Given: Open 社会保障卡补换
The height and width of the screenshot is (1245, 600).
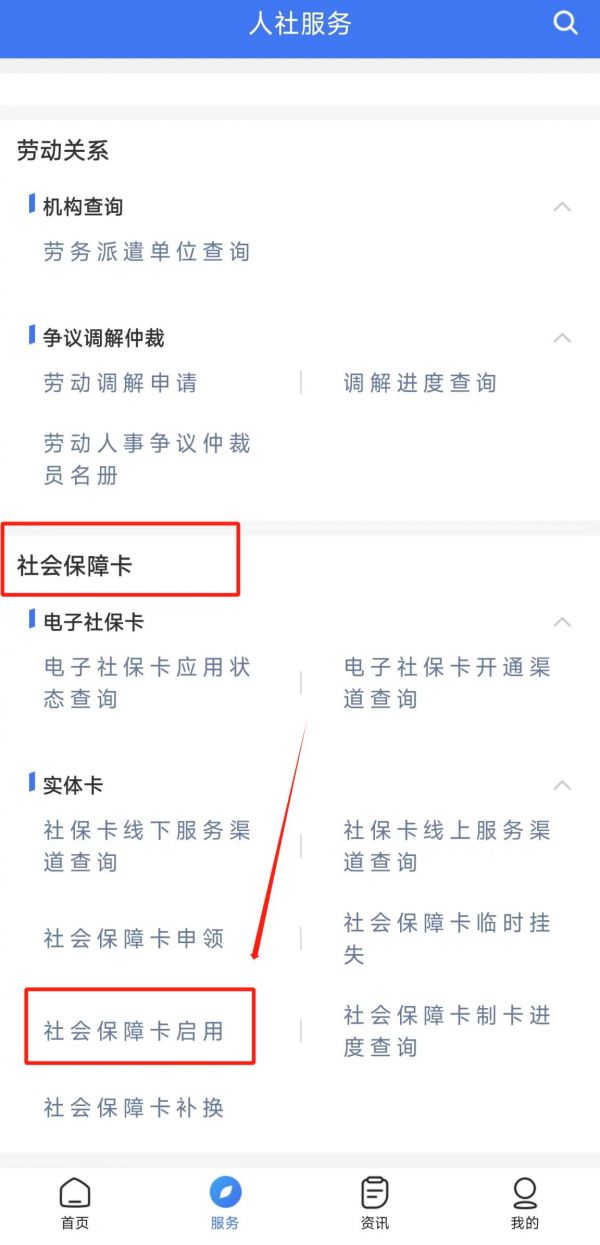Looking at the screenshot, I should click(134, 1108).
